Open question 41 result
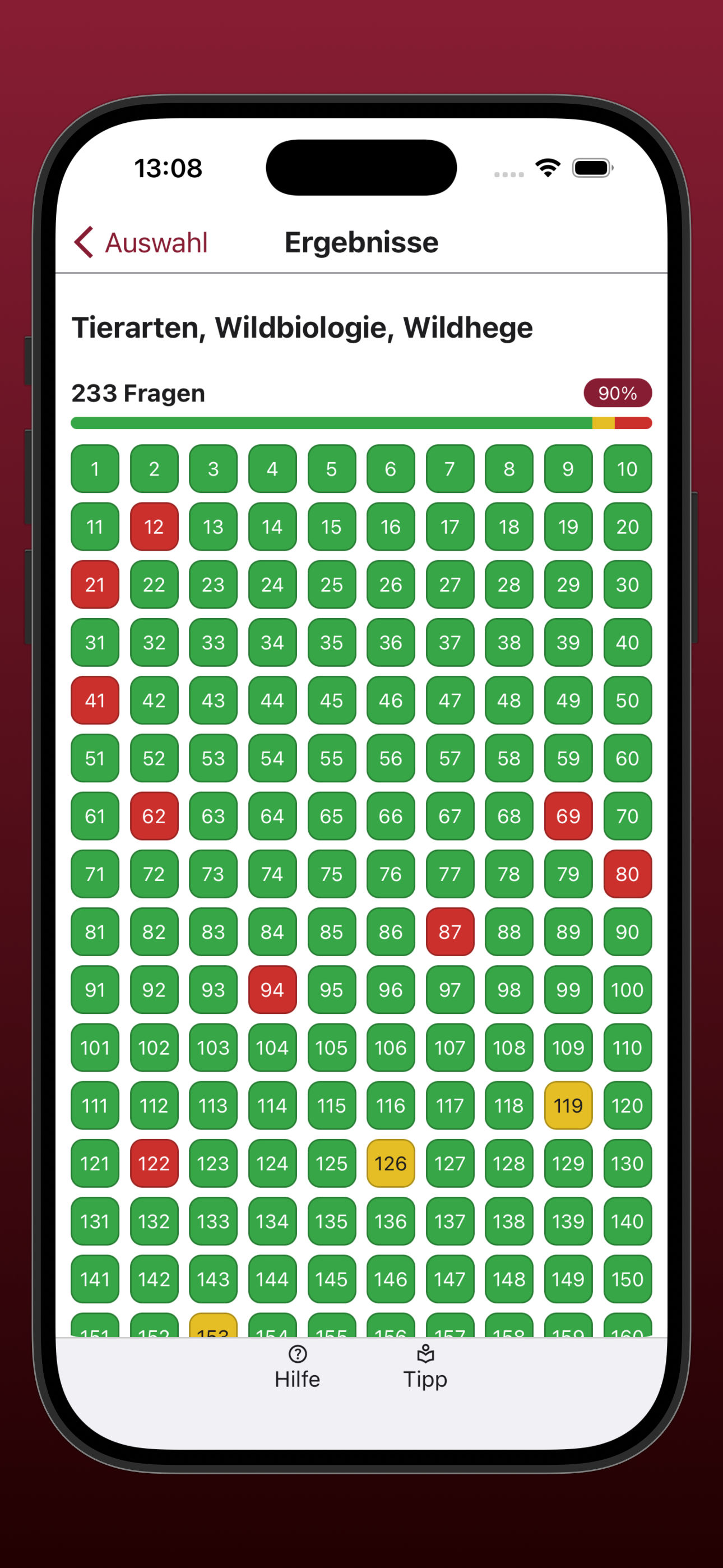Viewport: 723px width, 1568px height. pos(95,700)
